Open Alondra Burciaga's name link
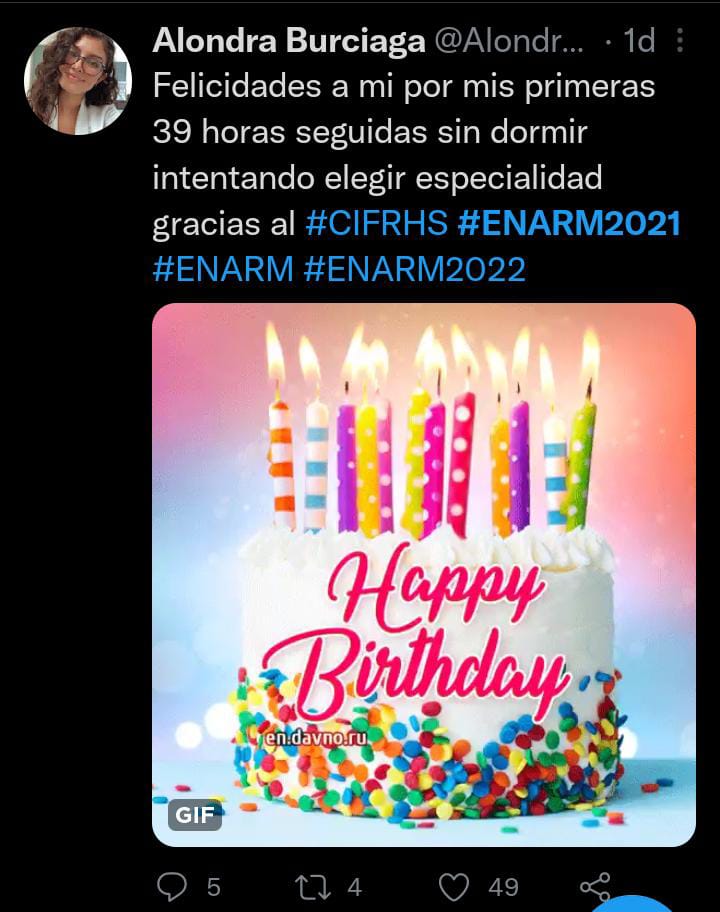This screenshot has width=720, height=912. click(287, 41)
